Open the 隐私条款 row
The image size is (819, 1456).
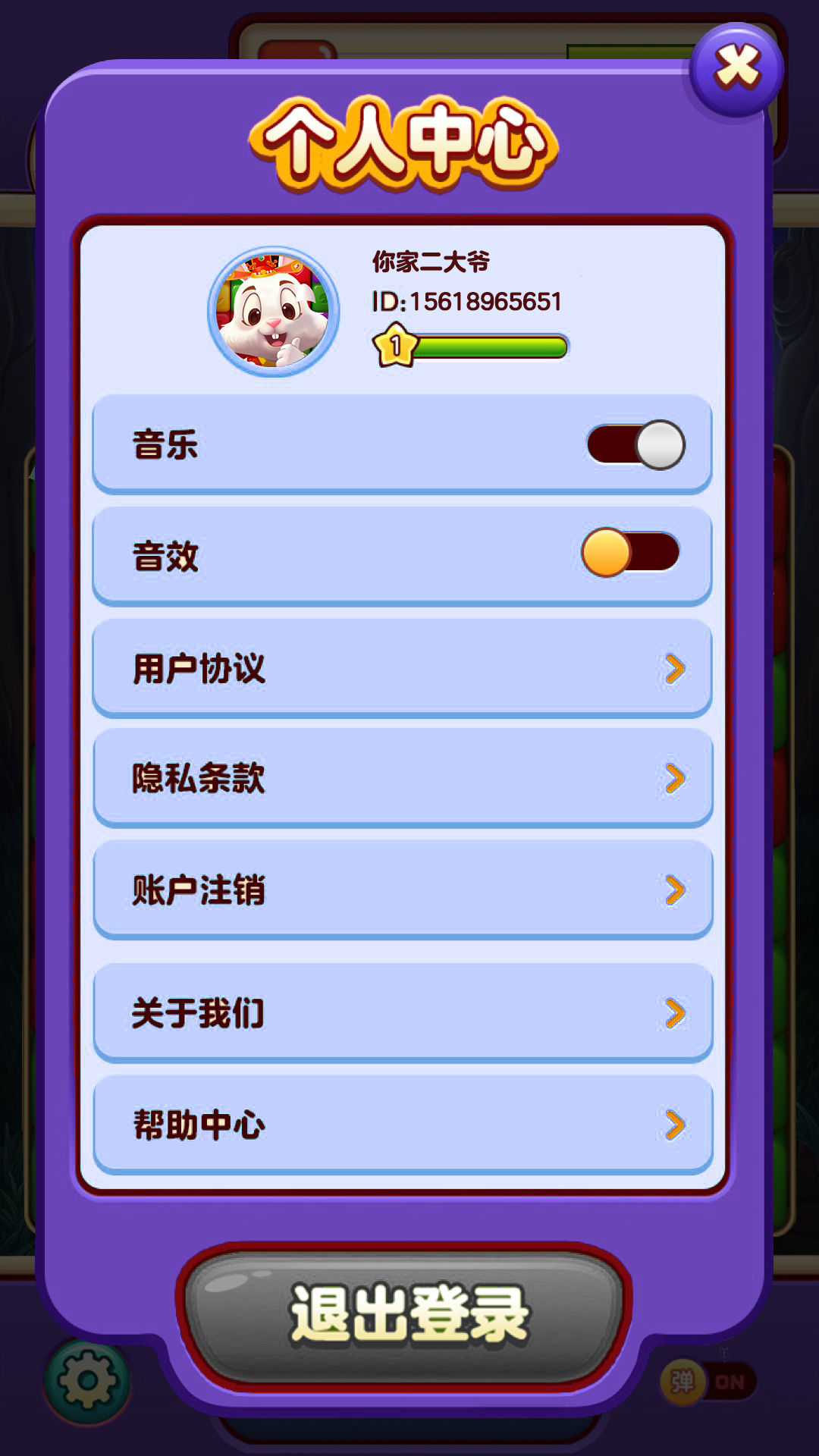click(402, 778)
